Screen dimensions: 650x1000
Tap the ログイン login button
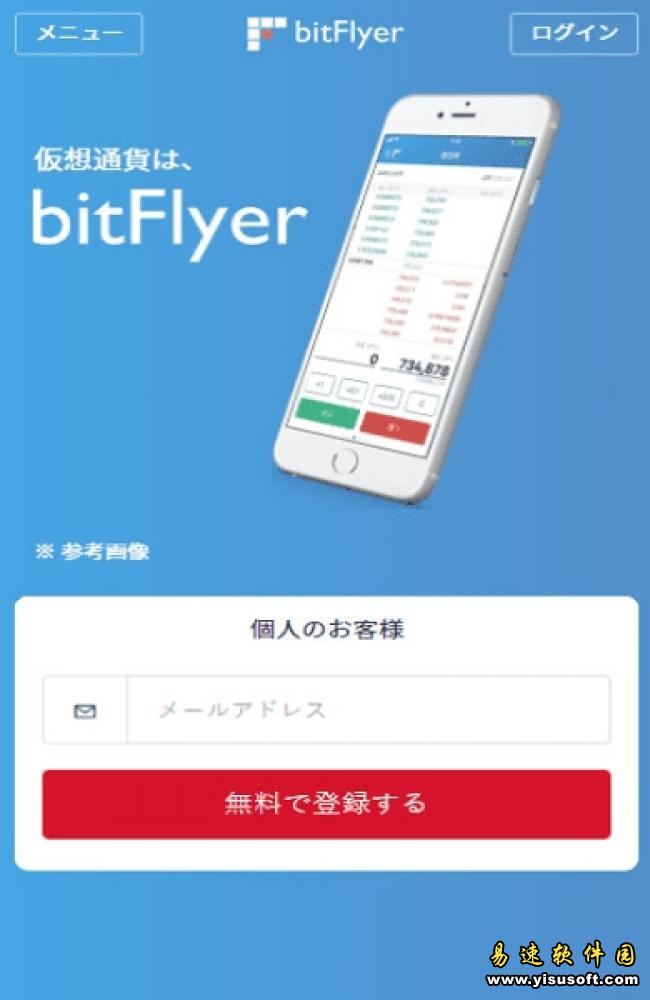coord(574,33)
